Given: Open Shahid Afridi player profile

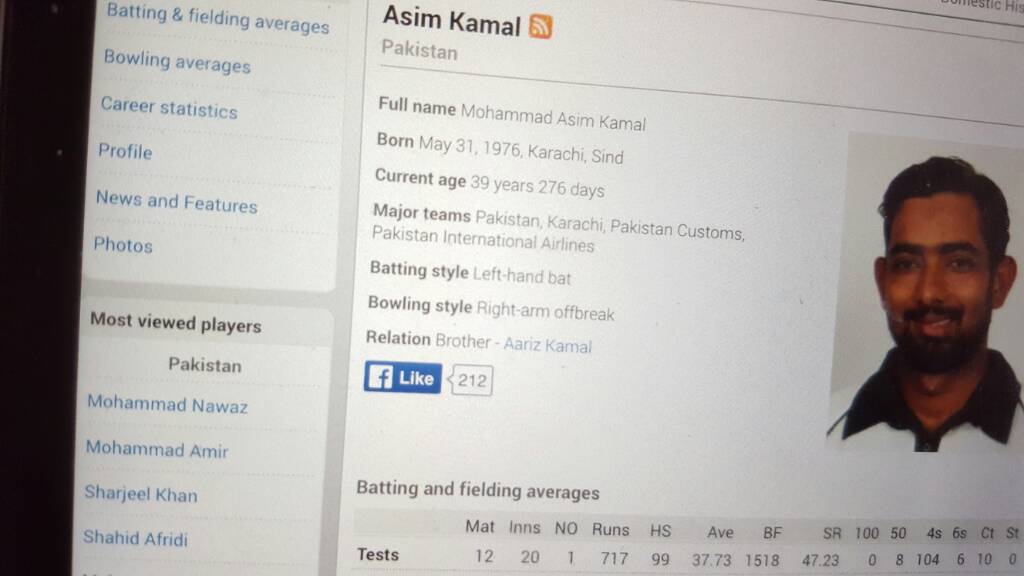Looking at the screenshot, I should (x=135, y=538).
